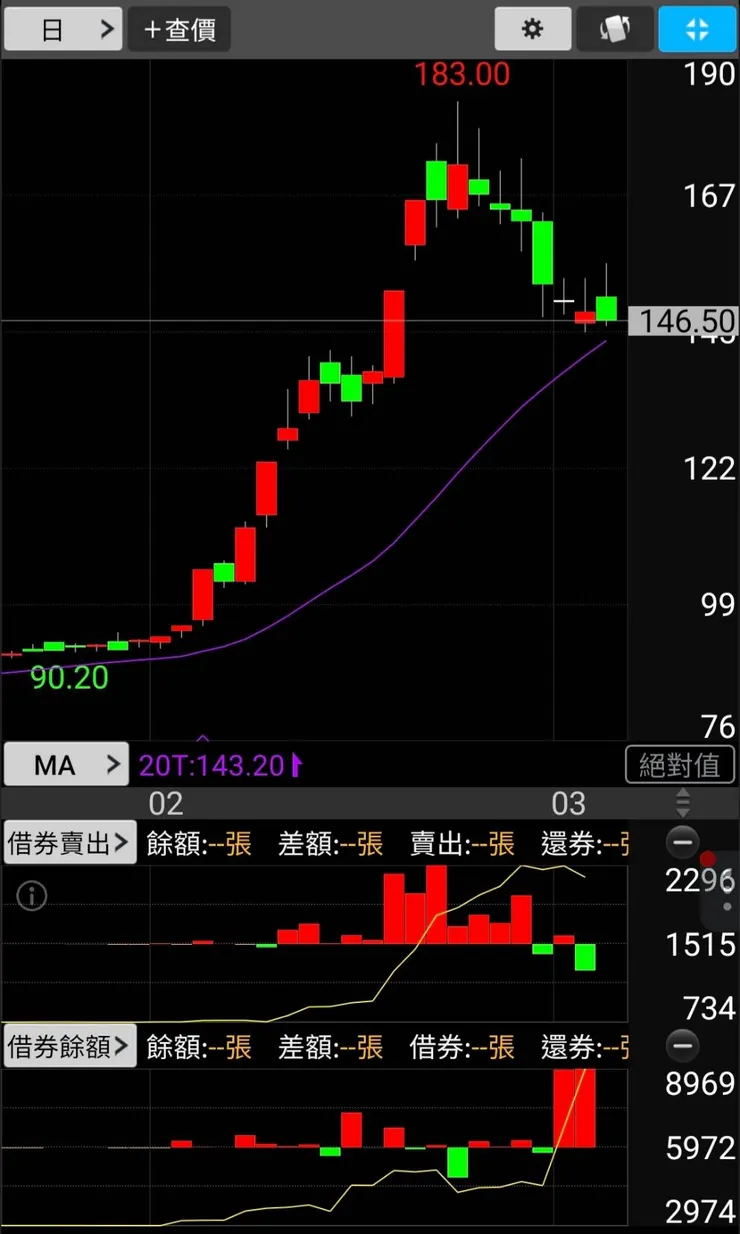The width and height of the screenshot is (740, 1234).
Task: Open chart settings gear
Action: (x=533, y=29)
